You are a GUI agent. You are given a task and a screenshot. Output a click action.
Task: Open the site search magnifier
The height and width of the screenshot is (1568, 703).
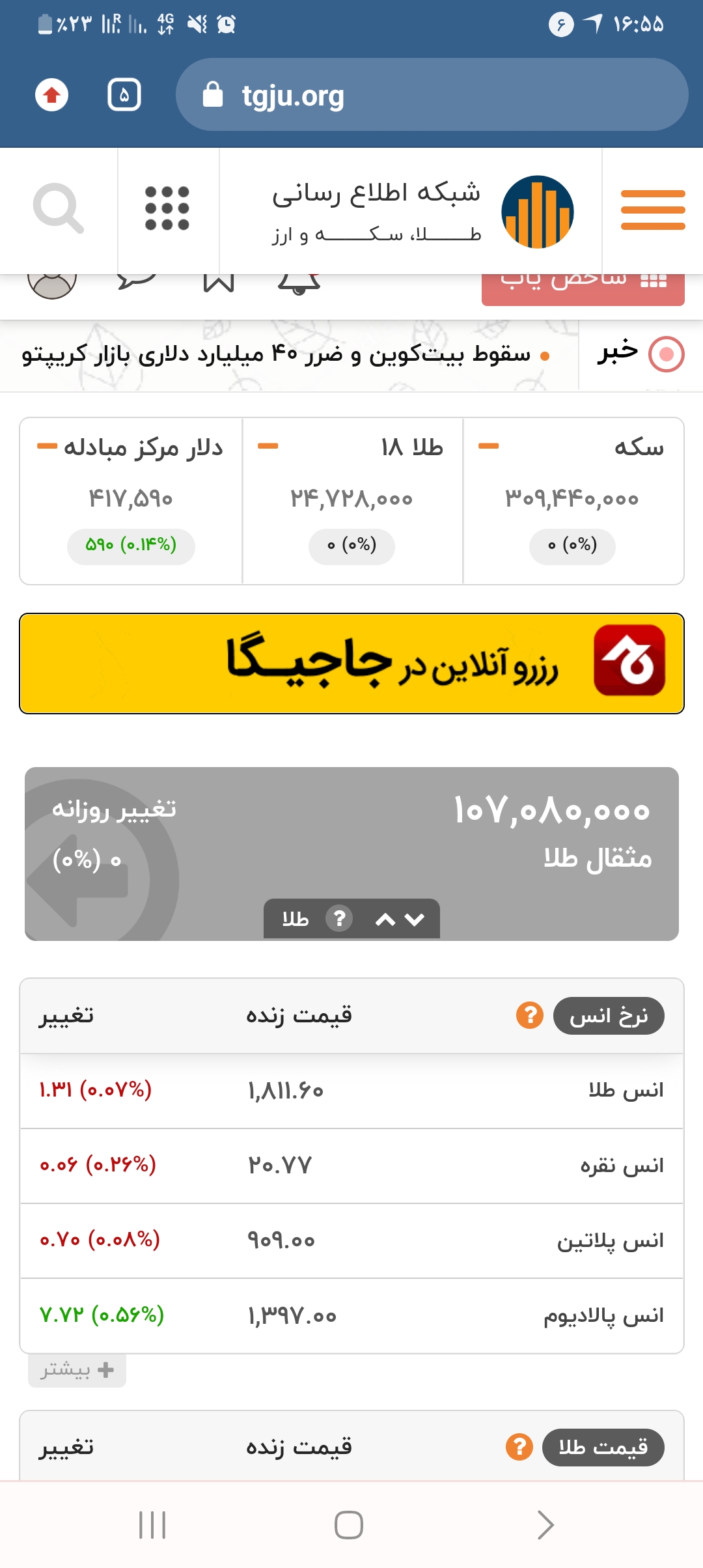(59, 208)
